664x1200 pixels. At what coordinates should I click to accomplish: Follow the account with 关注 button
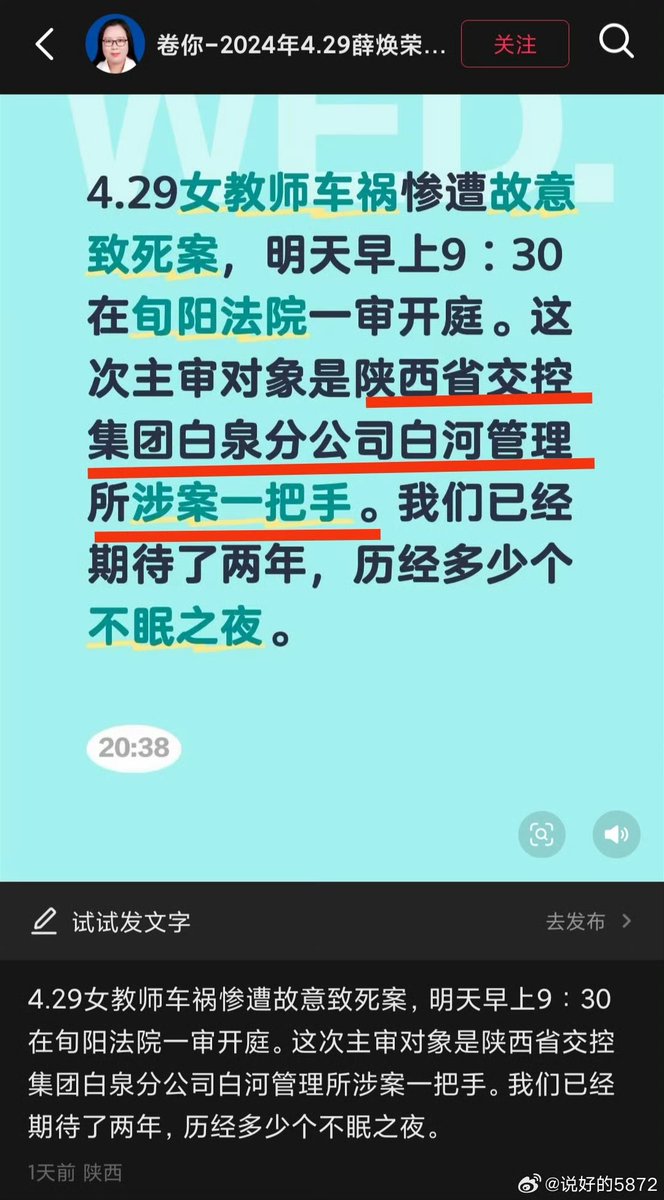coord(515,45)
